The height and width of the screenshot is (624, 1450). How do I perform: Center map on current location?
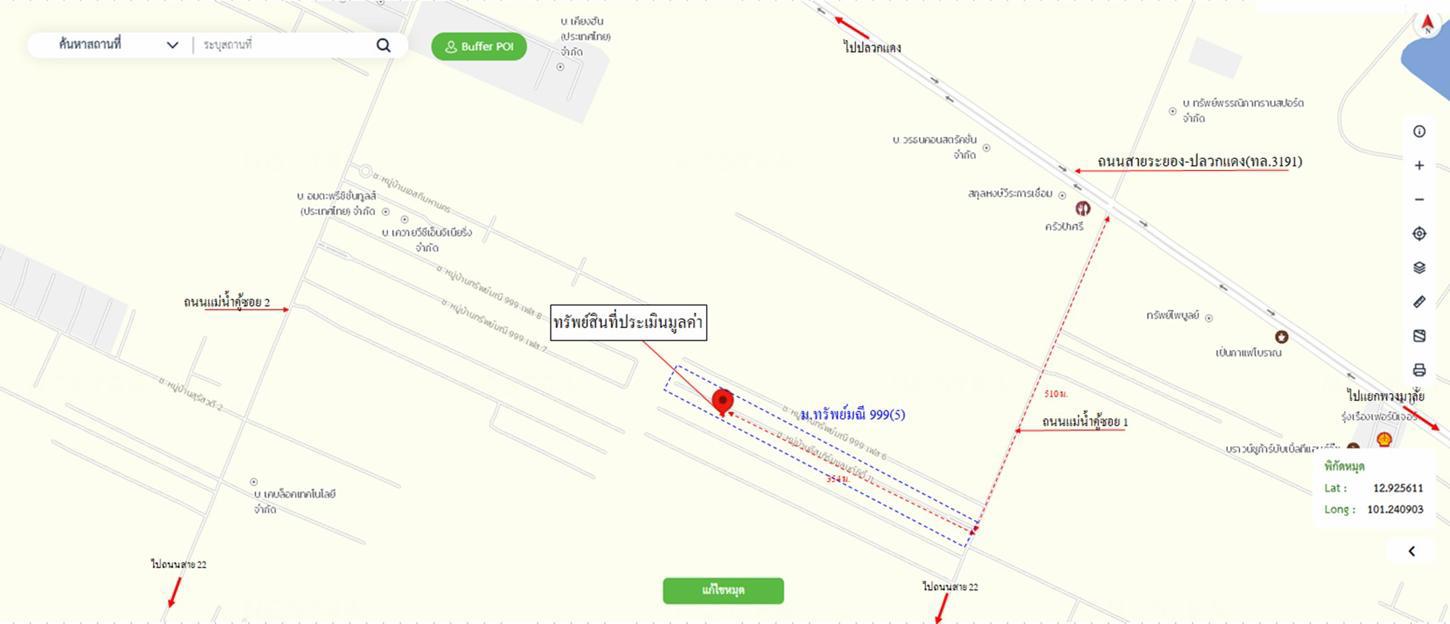[x=1419, y=234]
